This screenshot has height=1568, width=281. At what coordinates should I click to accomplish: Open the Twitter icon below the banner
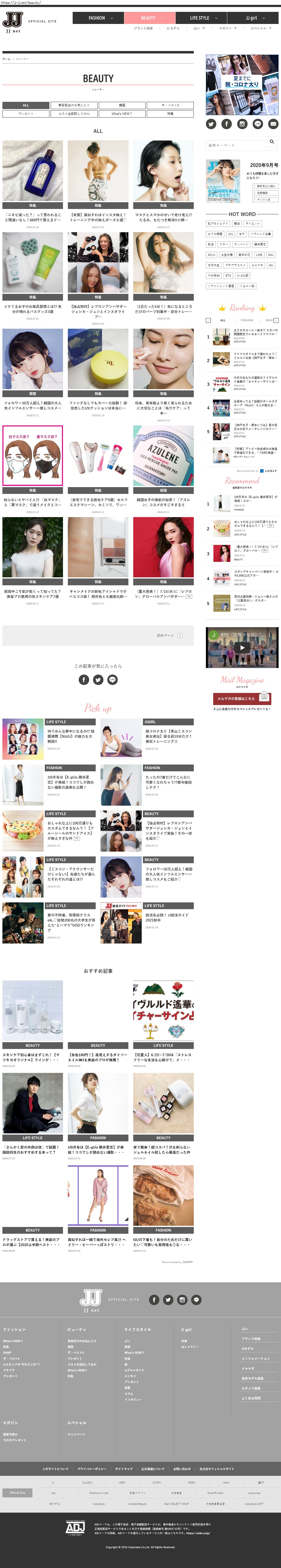[x=211, y=124]
